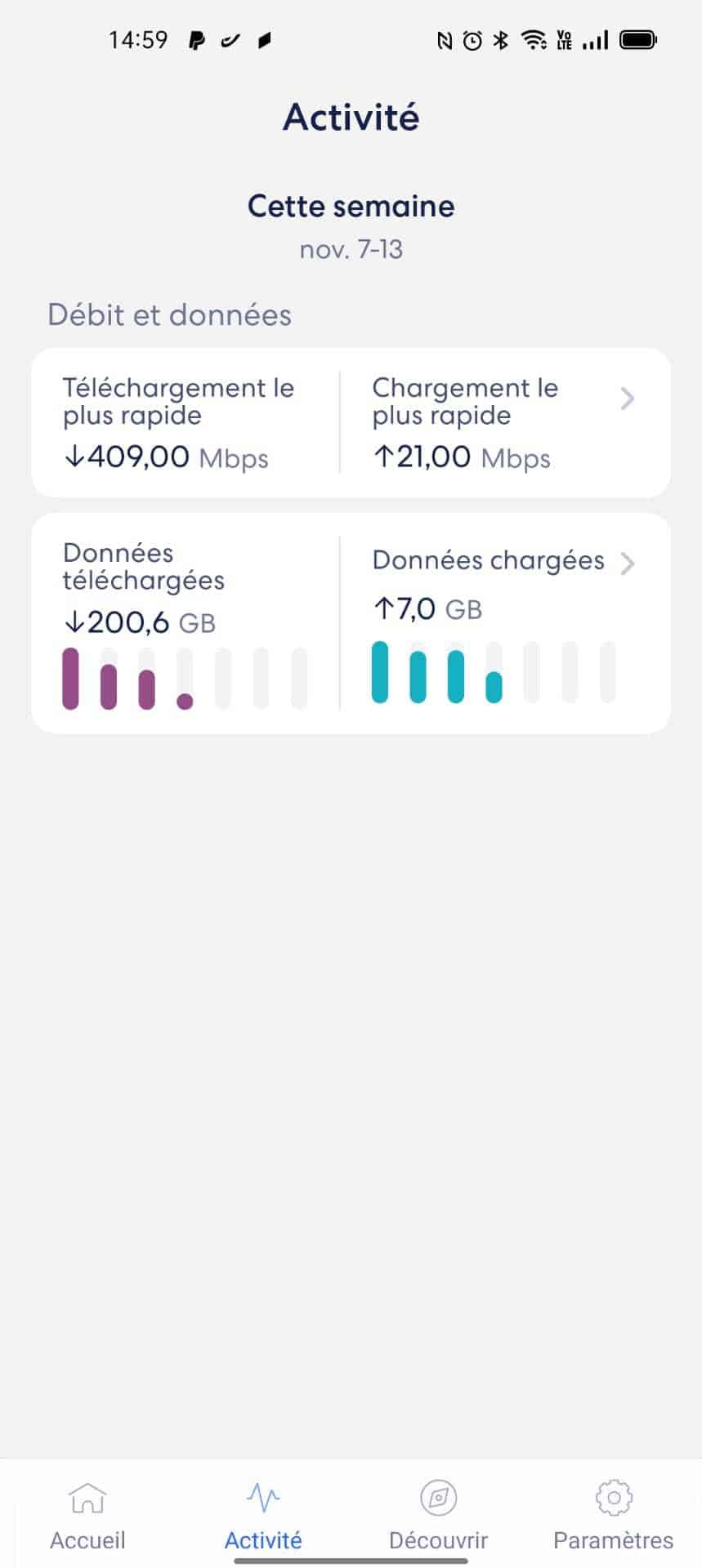Open the Paramètres tab
Viewport: 702px width, 1568px height.
(613, 1516)
